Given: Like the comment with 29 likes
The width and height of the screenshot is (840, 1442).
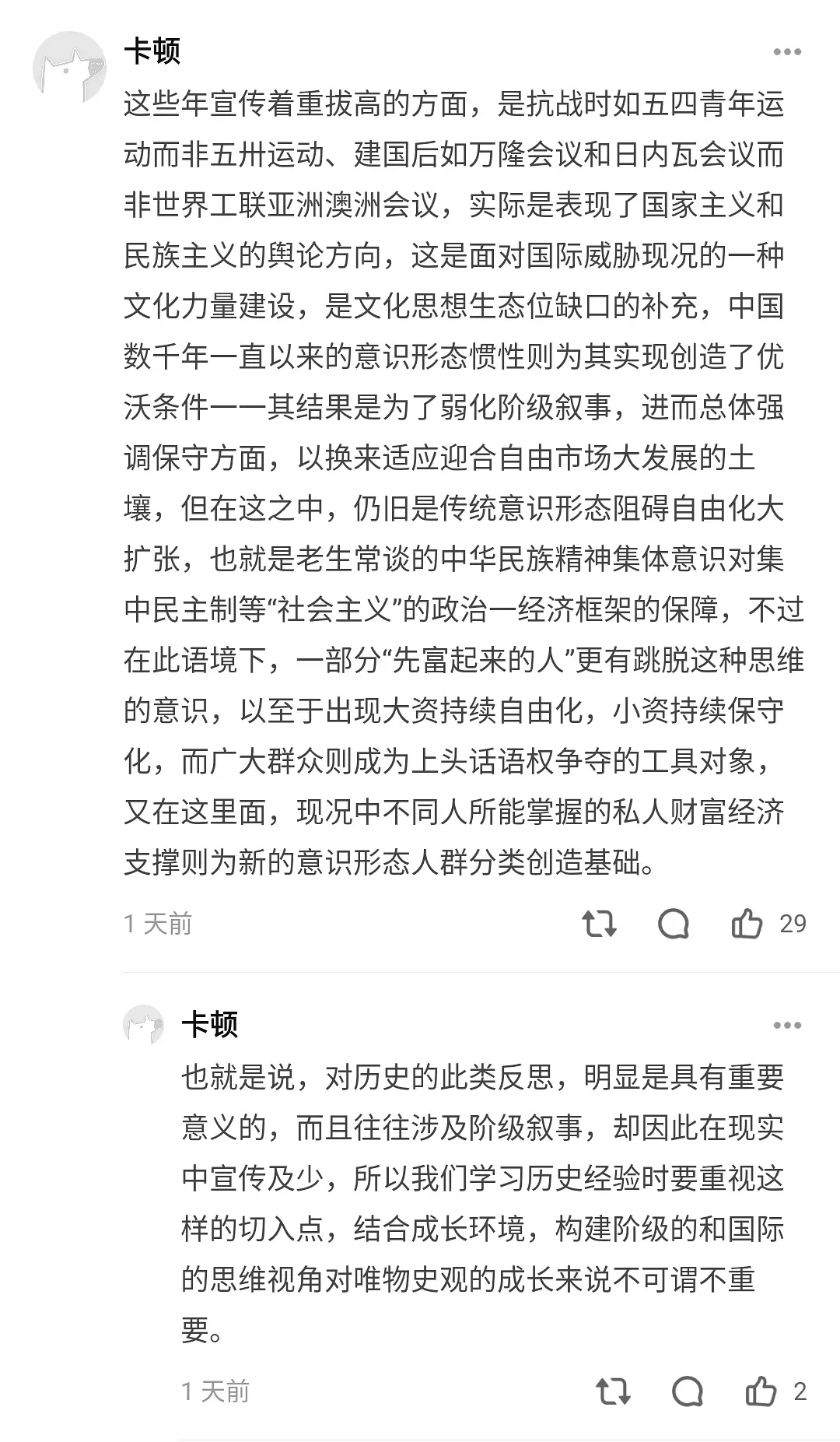Looking at the screenshot, I should click(x=747, y=924).
